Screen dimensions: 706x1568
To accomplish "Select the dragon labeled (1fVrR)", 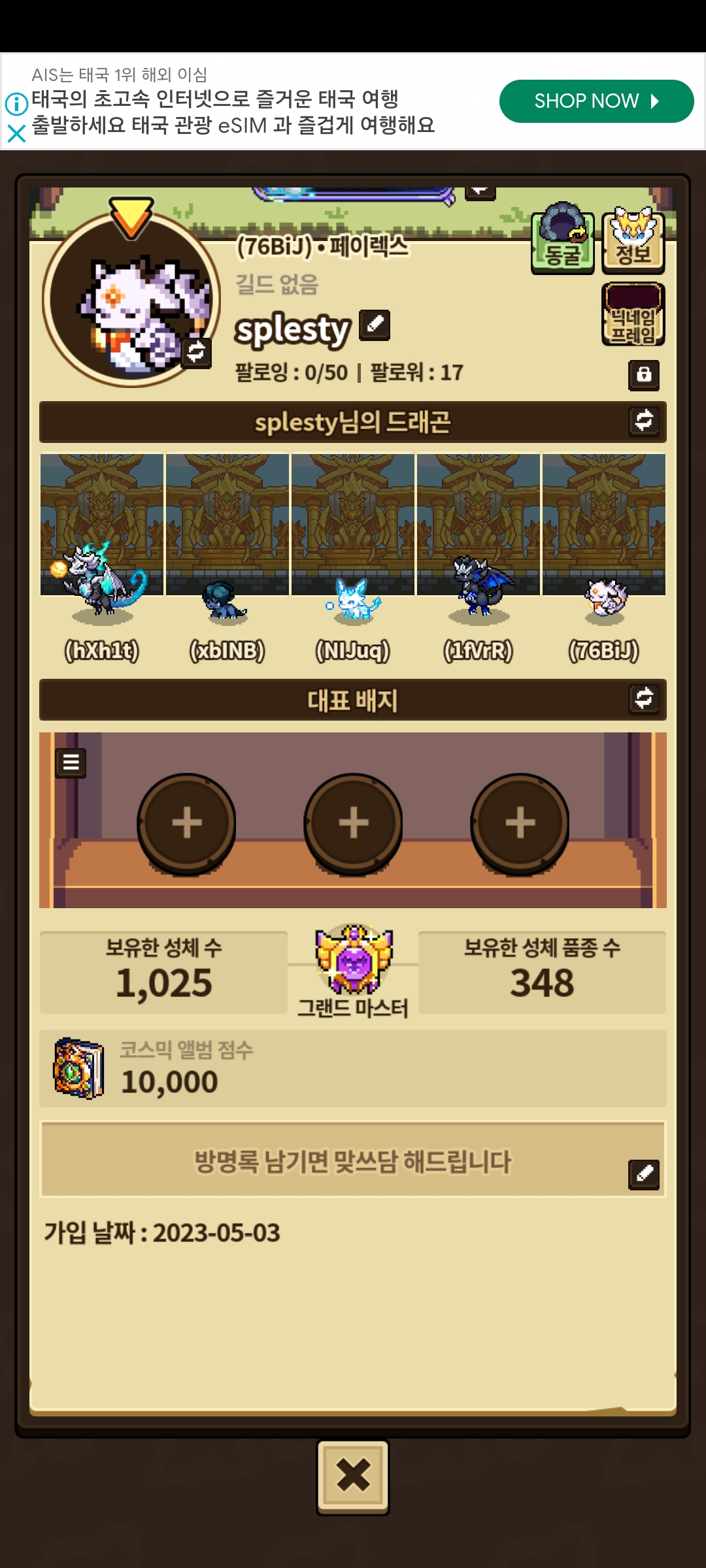I will (479, 585).
